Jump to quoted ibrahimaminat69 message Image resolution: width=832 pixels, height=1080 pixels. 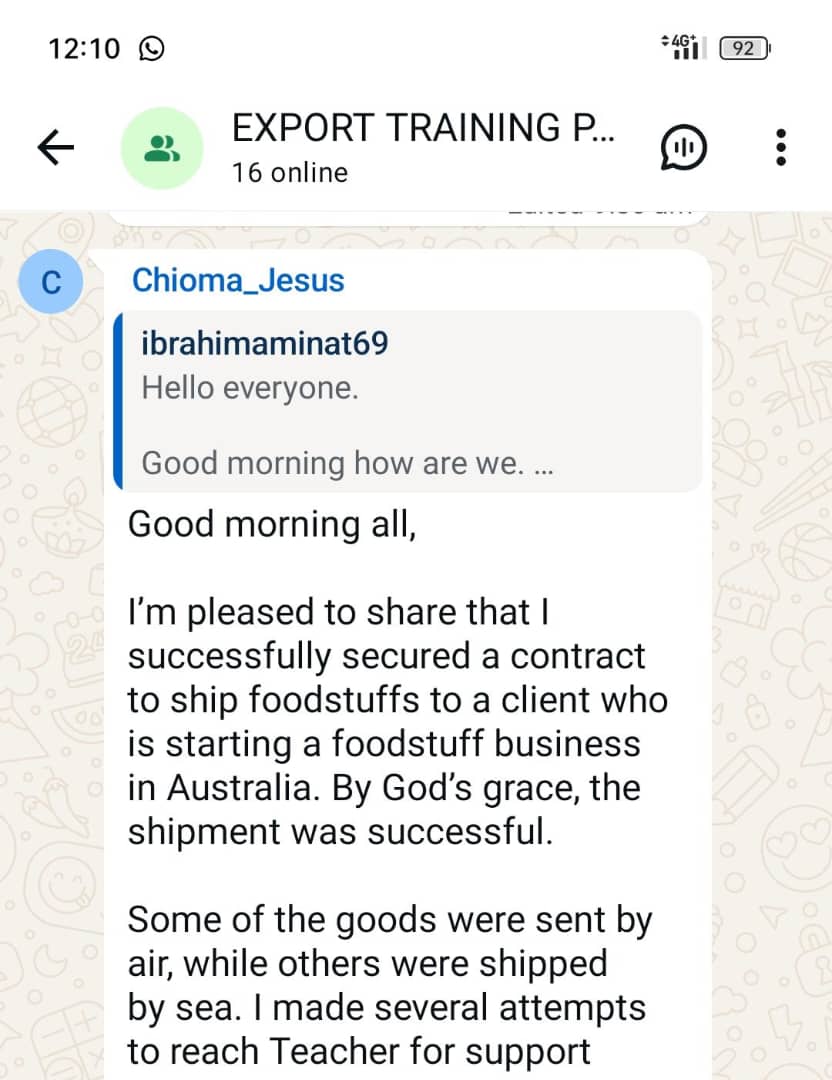point(408,400)
